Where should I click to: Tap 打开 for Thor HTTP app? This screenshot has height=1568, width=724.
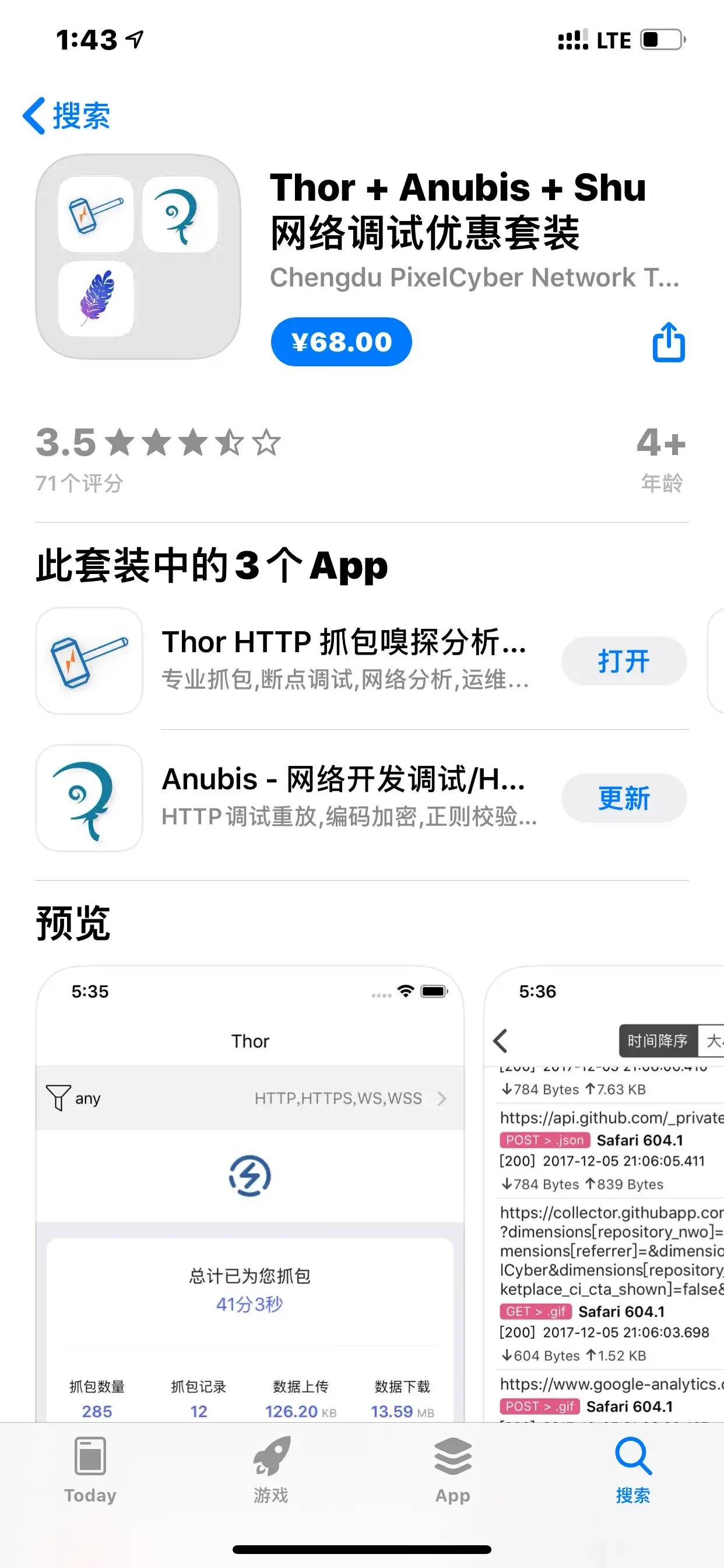click(624, 661)
